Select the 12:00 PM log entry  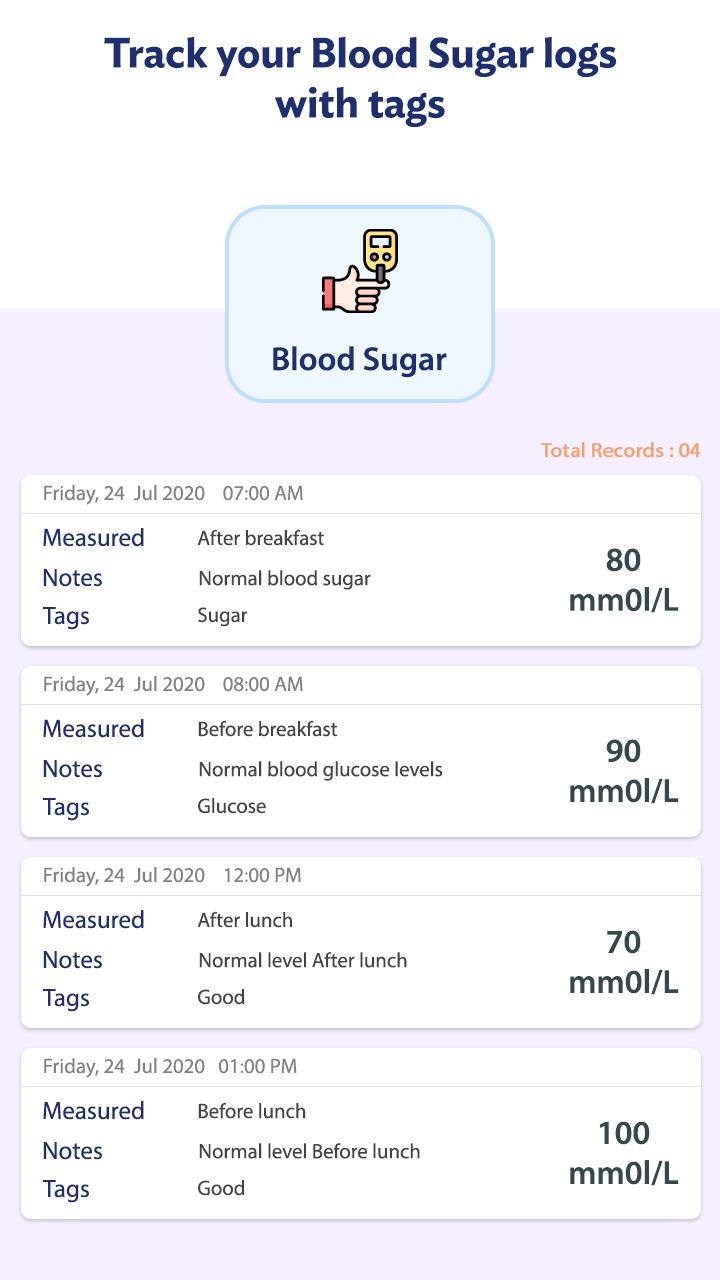[360, 940]
